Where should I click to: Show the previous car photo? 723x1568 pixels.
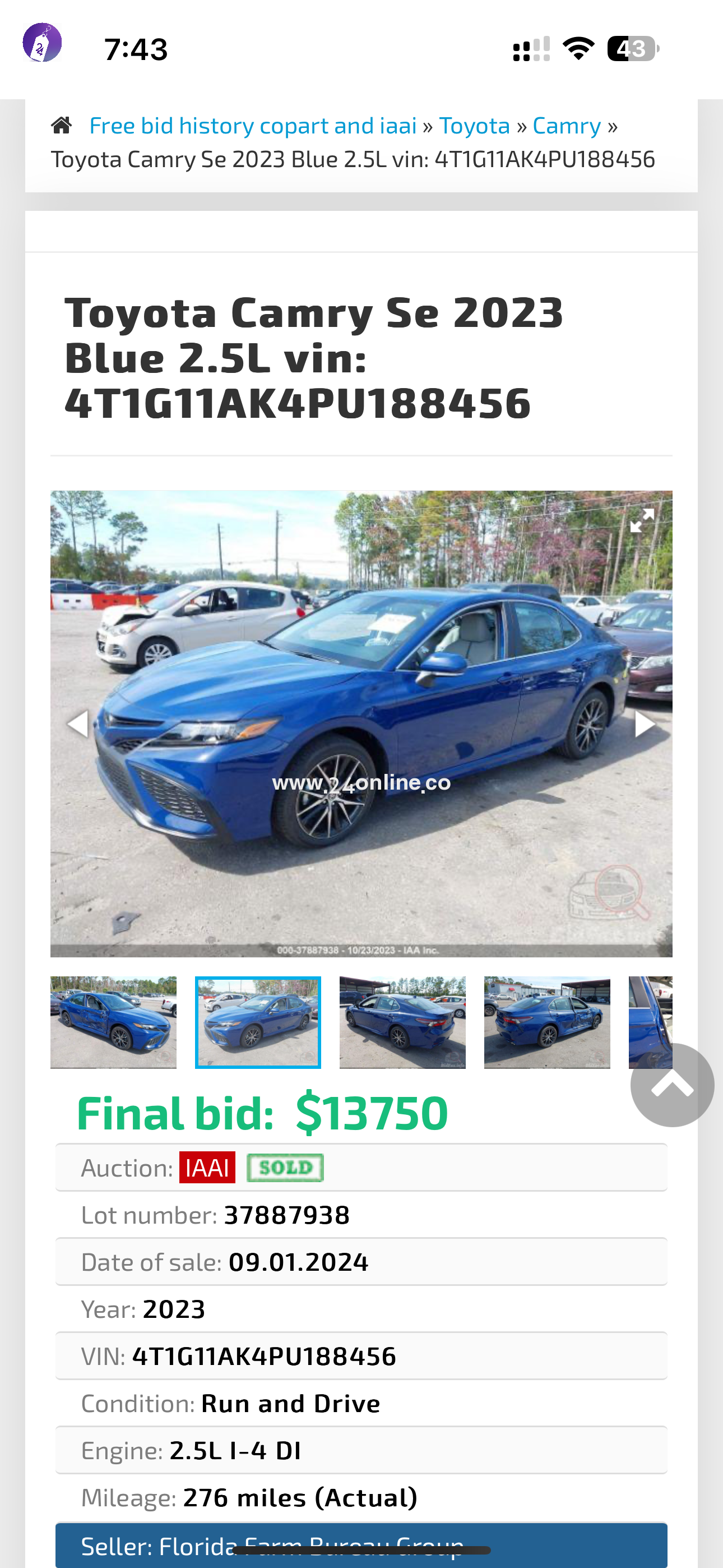pos(78,724)
